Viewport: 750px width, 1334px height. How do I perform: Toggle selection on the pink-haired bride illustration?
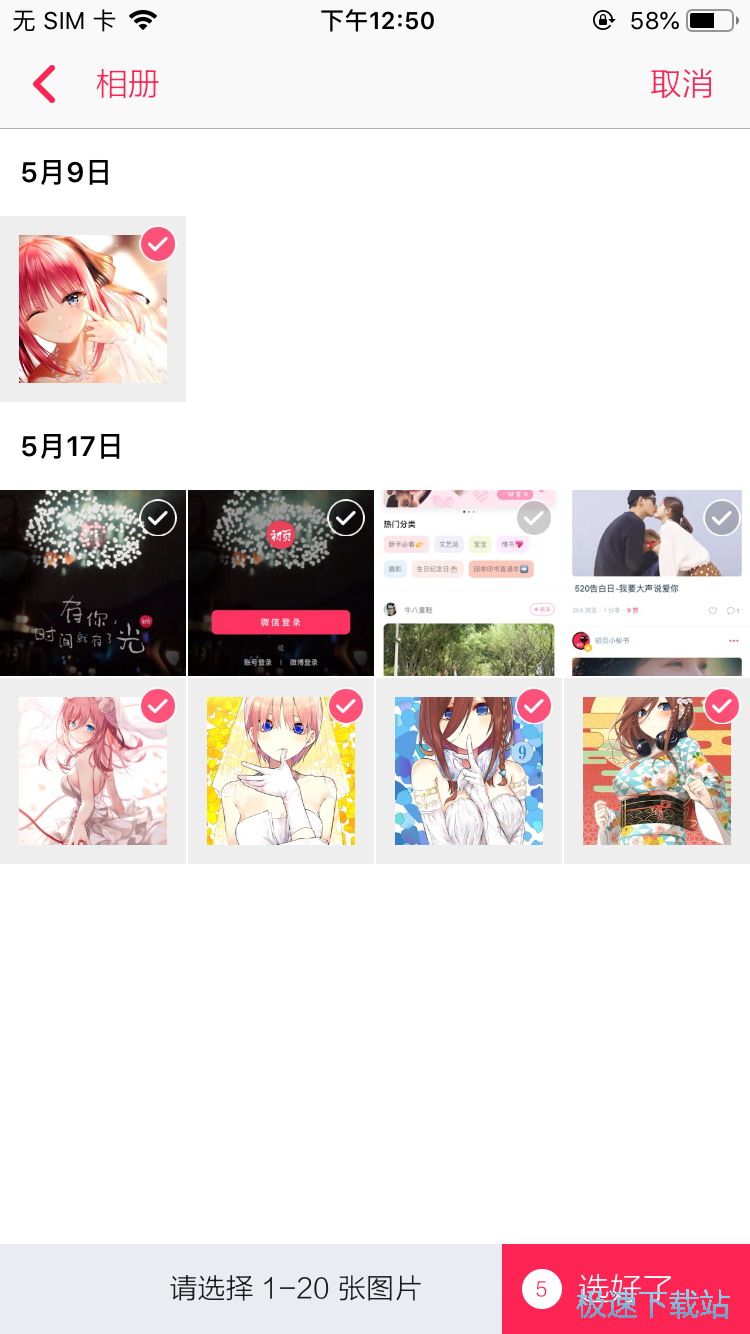tap(157, 706)
